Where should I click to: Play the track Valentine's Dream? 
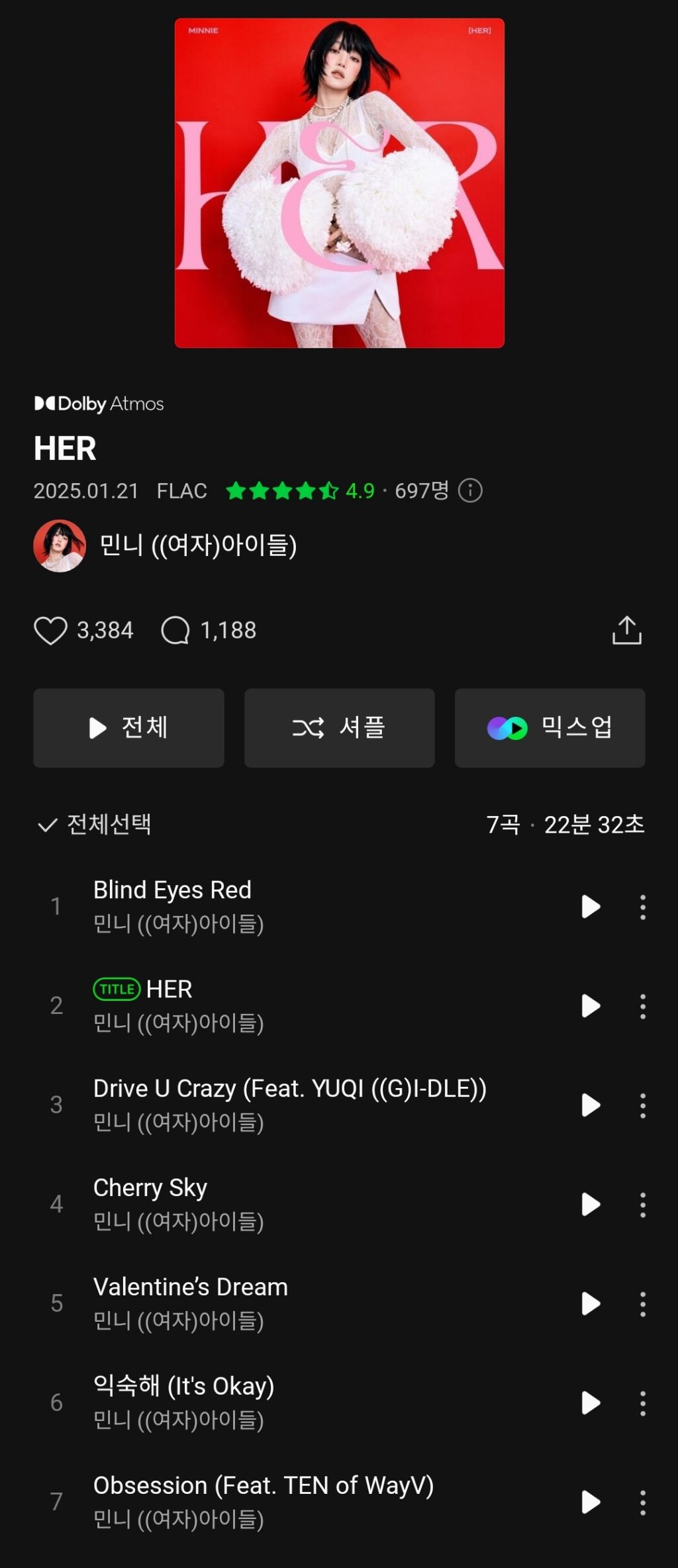590,1303
